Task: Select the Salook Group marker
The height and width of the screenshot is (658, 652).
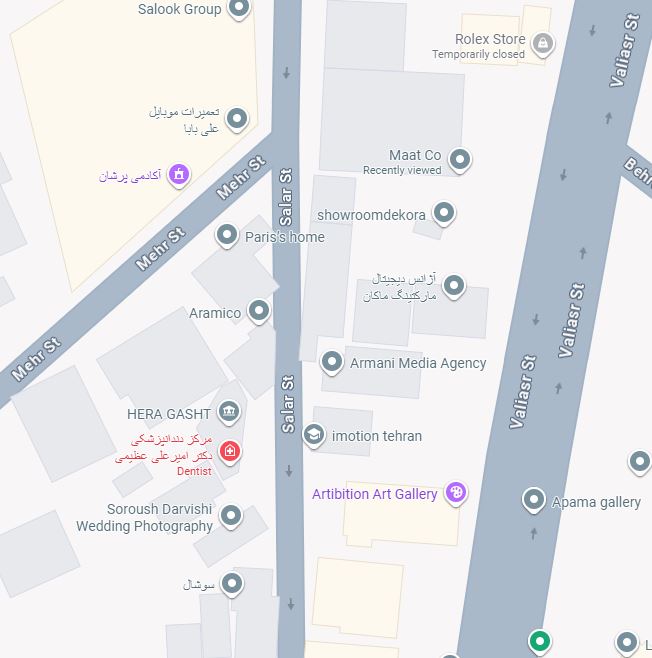Action: point(239,8)
